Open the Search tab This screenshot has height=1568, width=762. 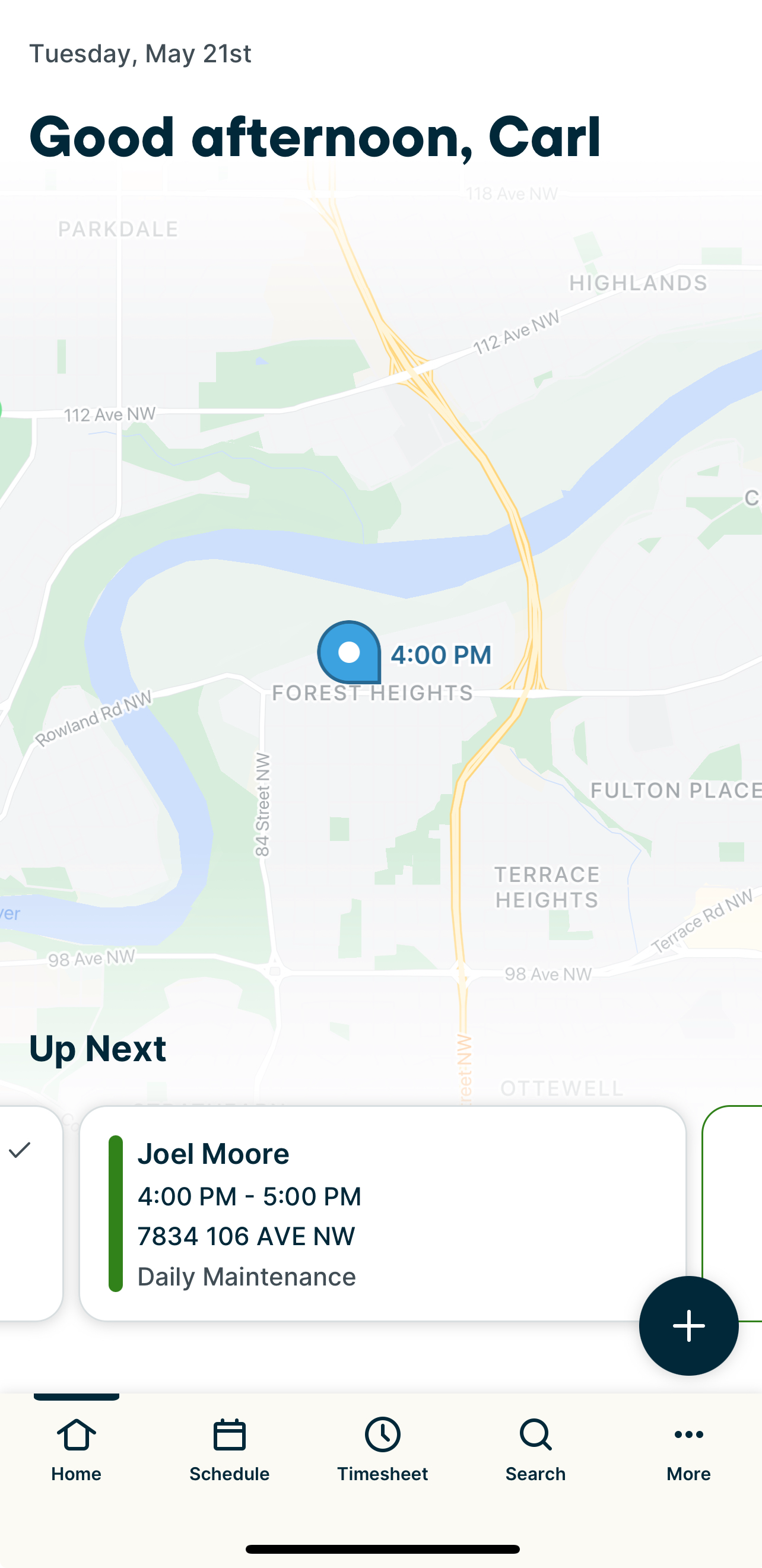coord(535,1450)
